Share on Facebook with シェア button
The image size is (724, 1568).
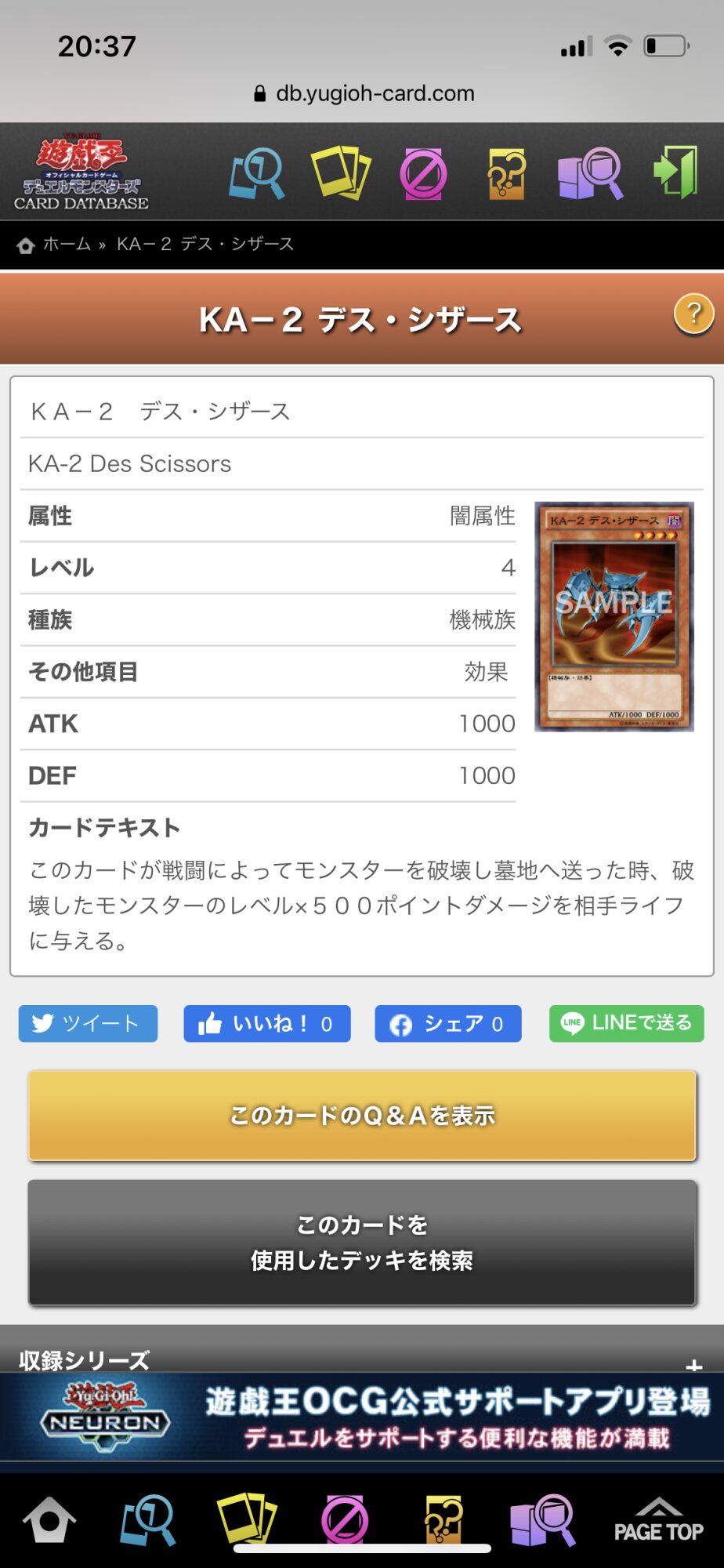click(448, 1023)
